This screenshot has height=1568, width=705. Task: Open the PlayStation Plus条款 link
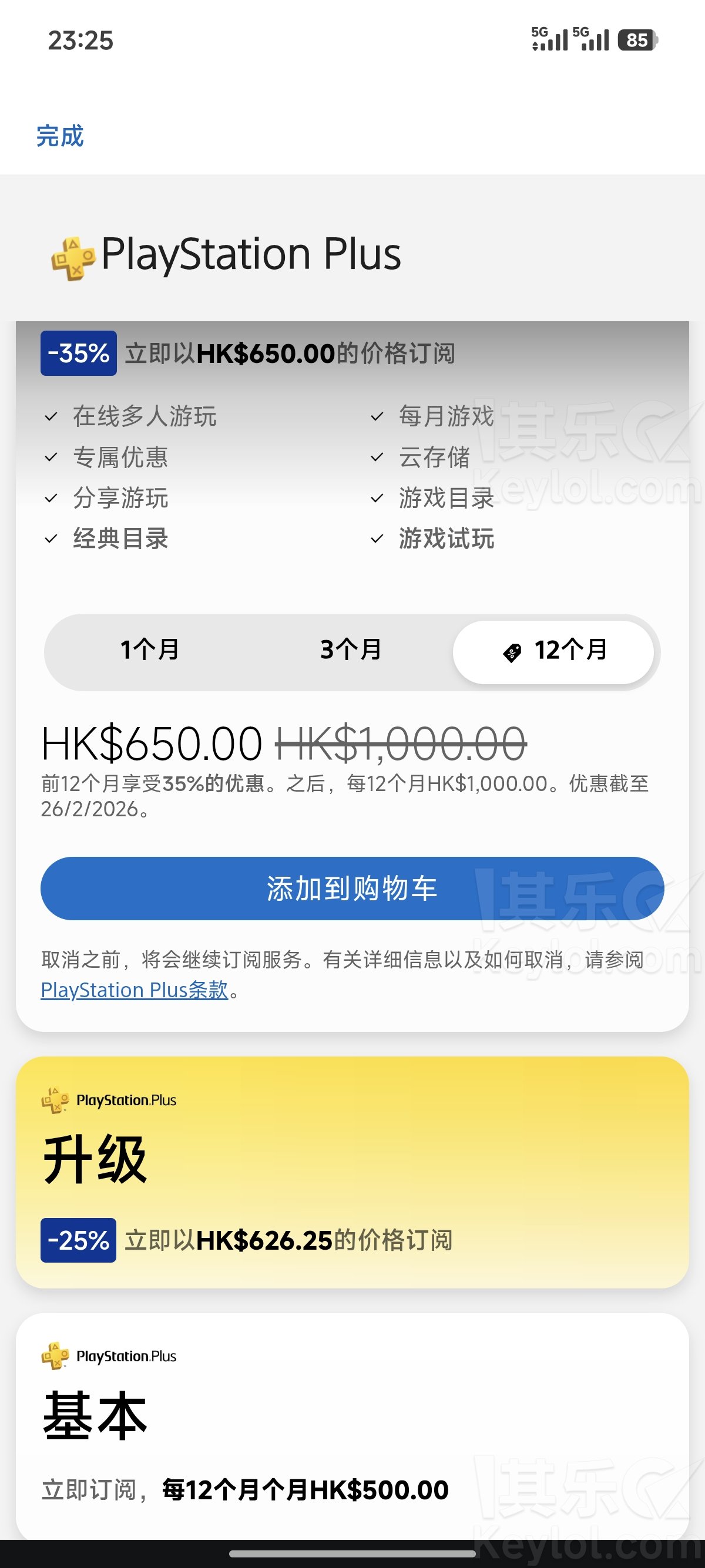tap(135, 990)
